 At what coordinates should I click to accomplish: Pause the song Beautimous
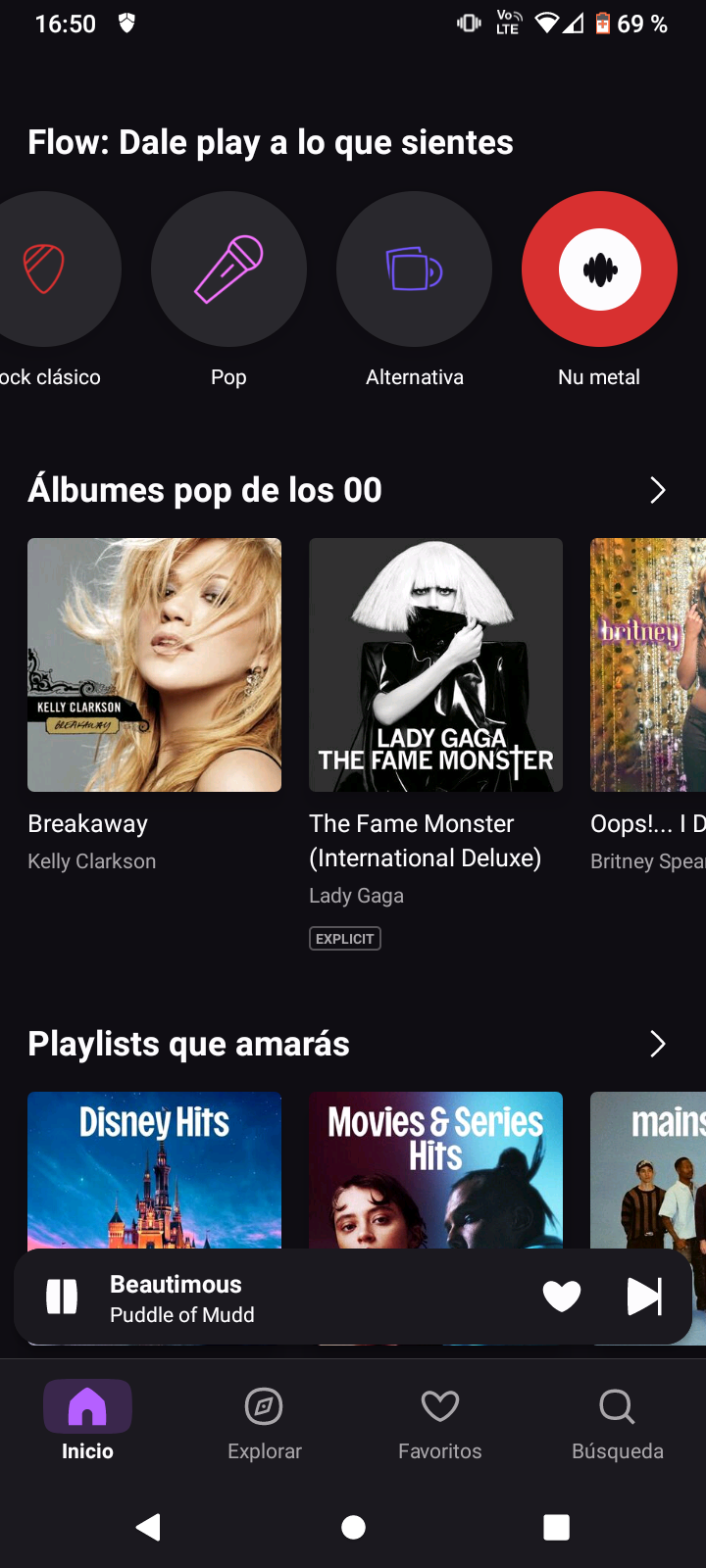click(x=62, y=1297)
